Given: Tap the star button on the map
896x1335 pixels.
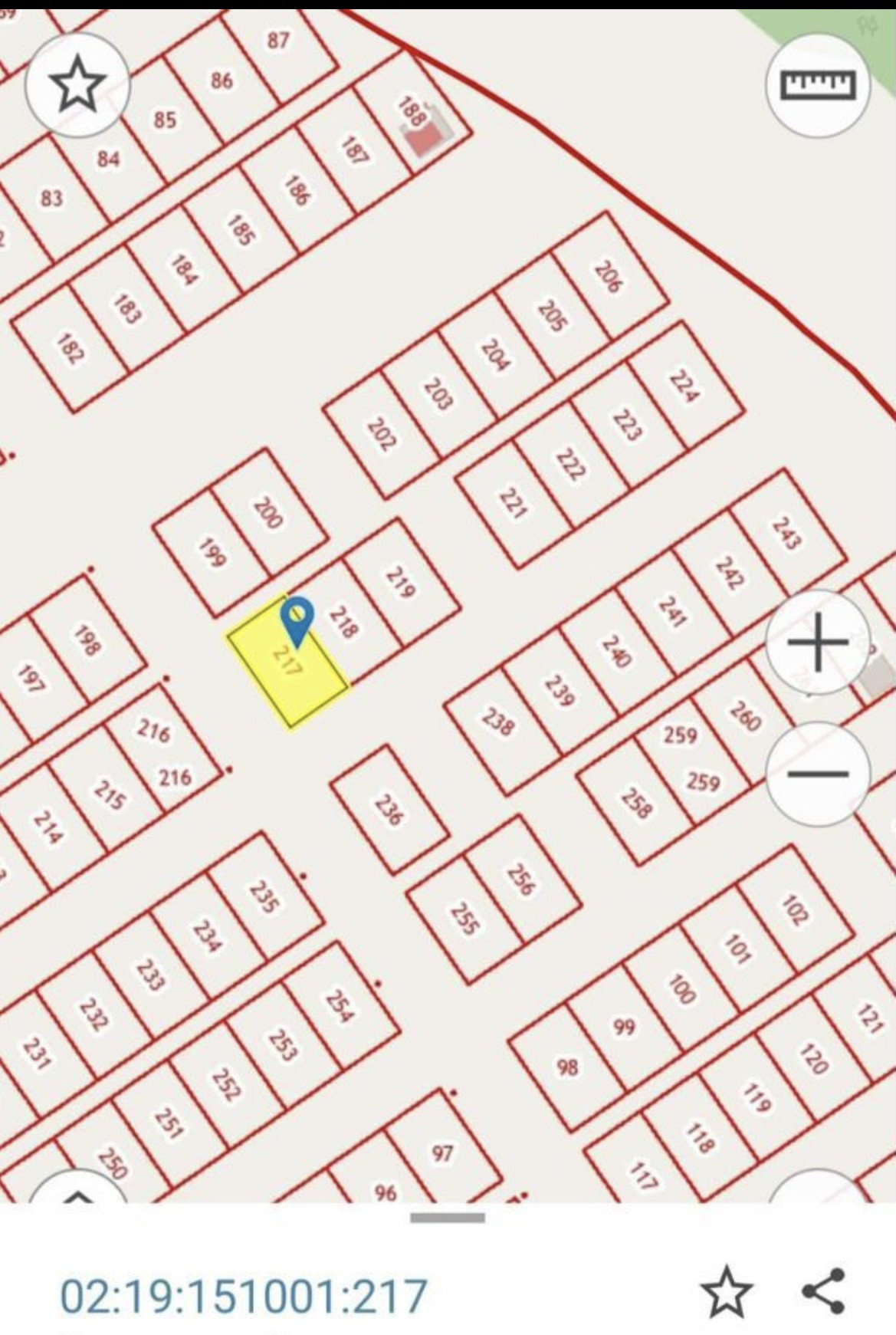Looking at the screenshot, I should point(77,85).
